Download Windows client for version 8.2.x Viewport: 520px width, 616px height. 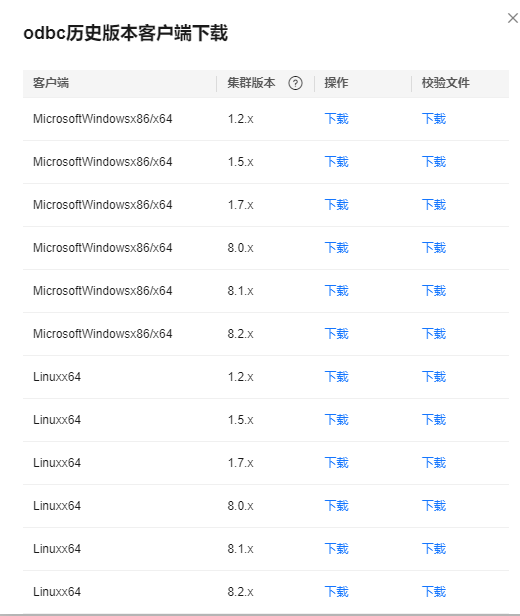point(337,334)
